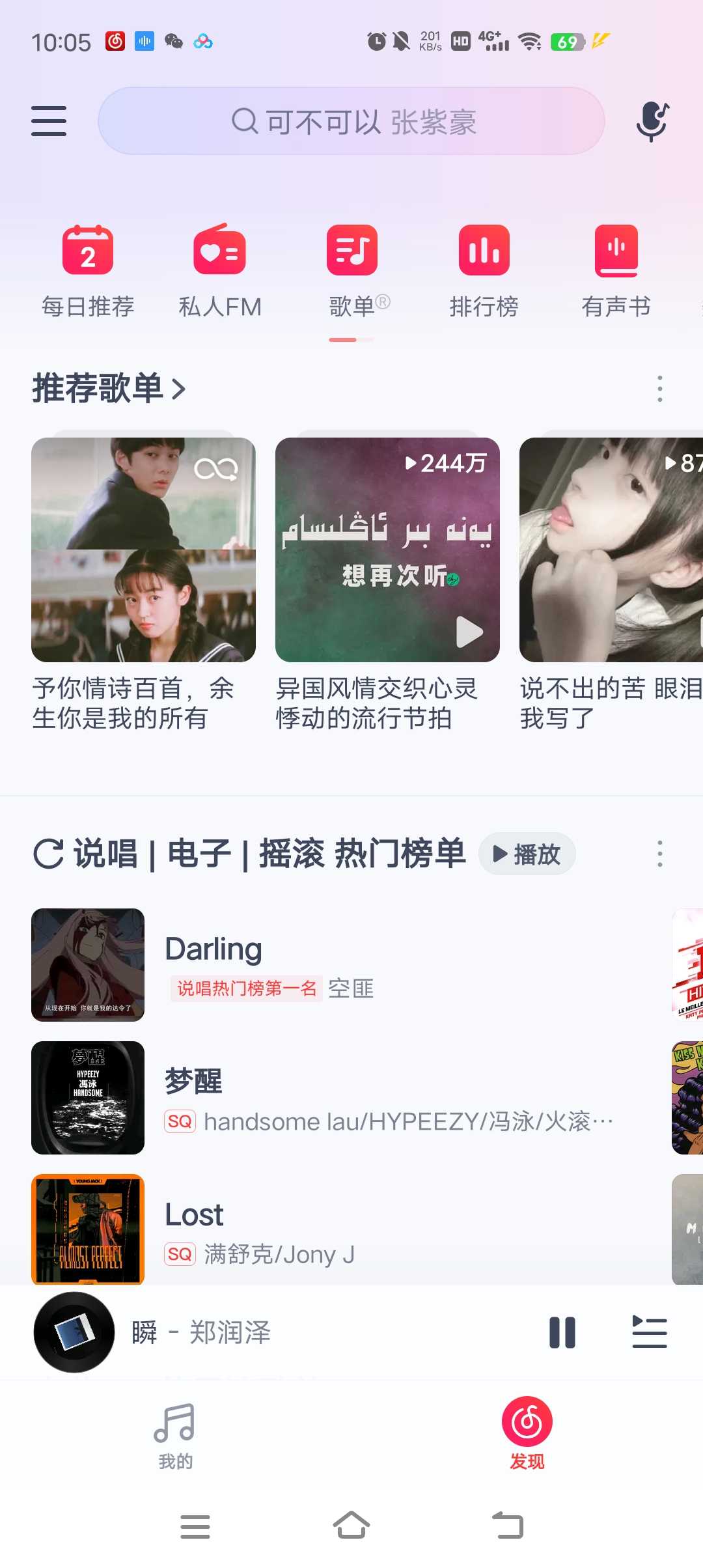
Task: Refresh the 说唱|电子|摇滚 热门榜单 list
Action: (x=48, y=854)
